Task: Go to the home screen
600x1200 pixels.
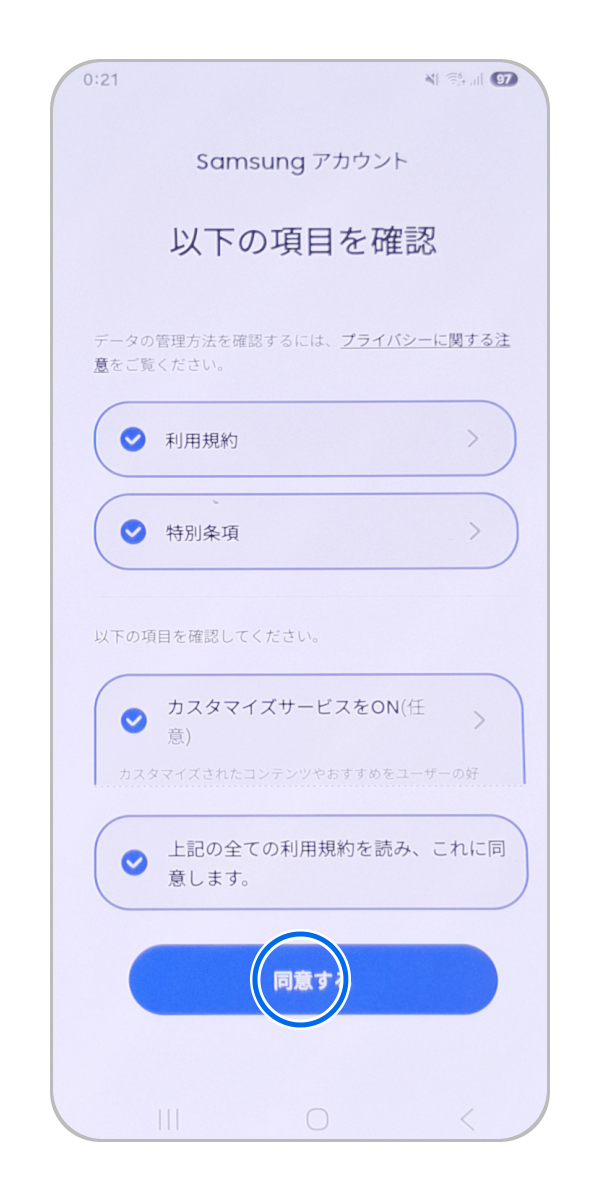Action: [317, 1119]
